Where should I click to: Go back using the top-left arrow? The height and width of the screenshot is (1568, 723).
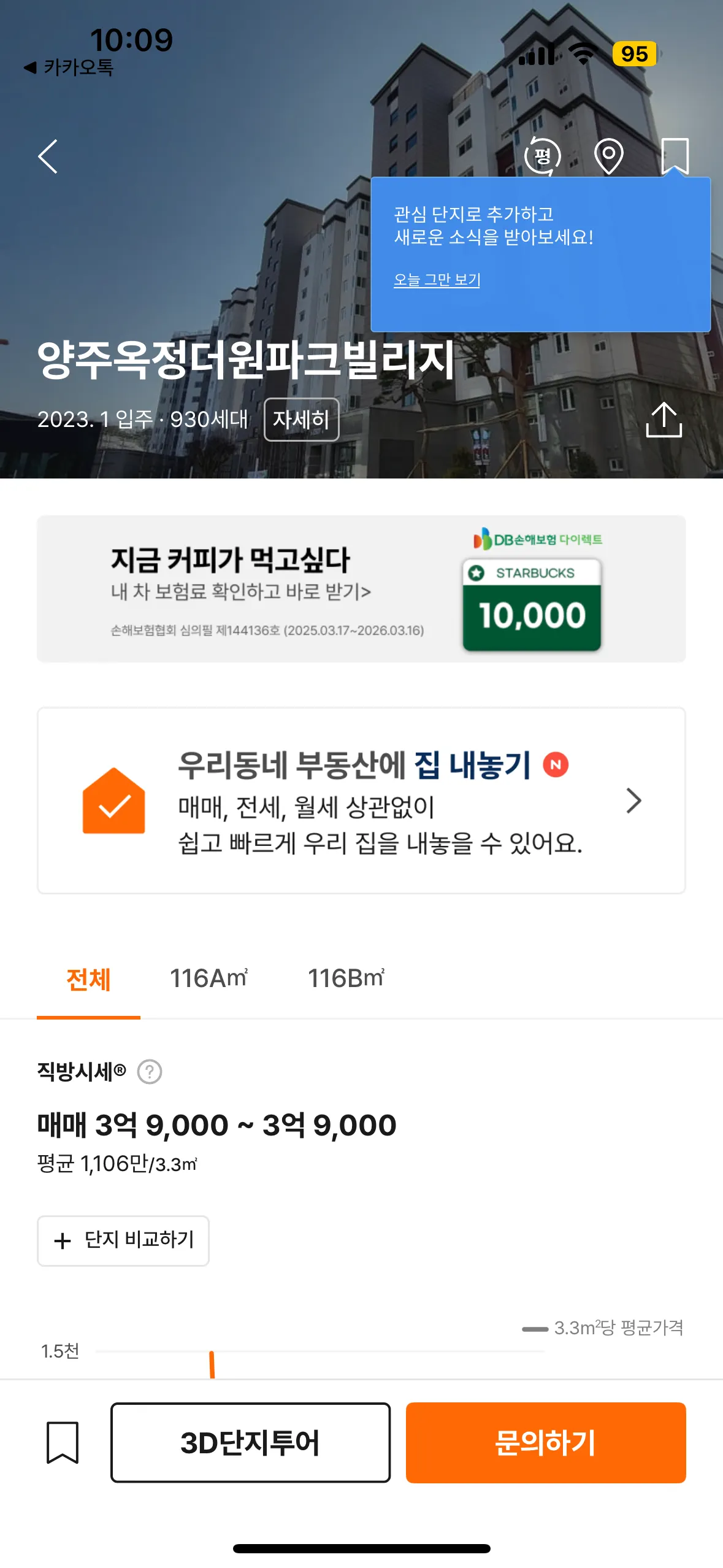(x=48, y=156)
